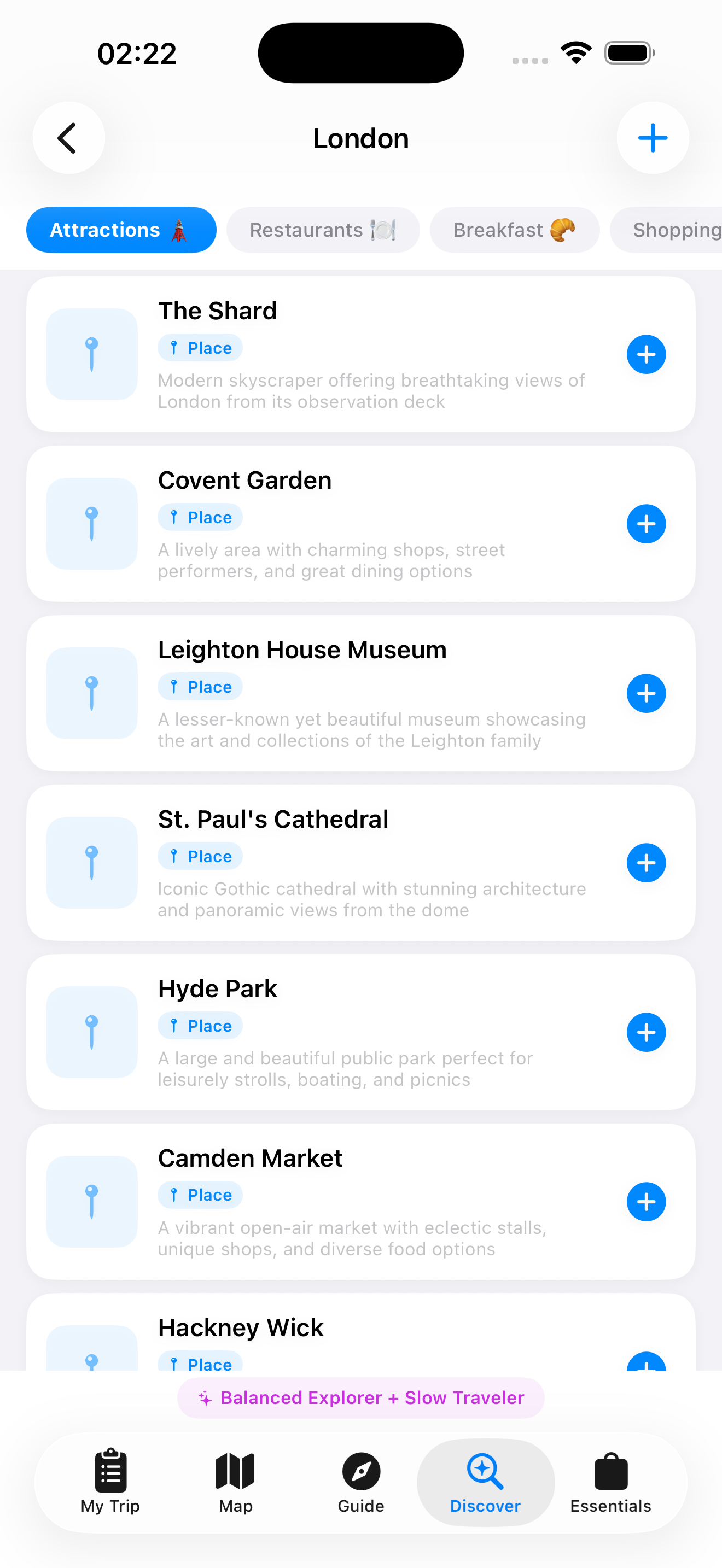Image resolution: width=722 pixels, height=1568 pixels.
Task: Select the active Attractions filter
Action: (x=120, y=230)
